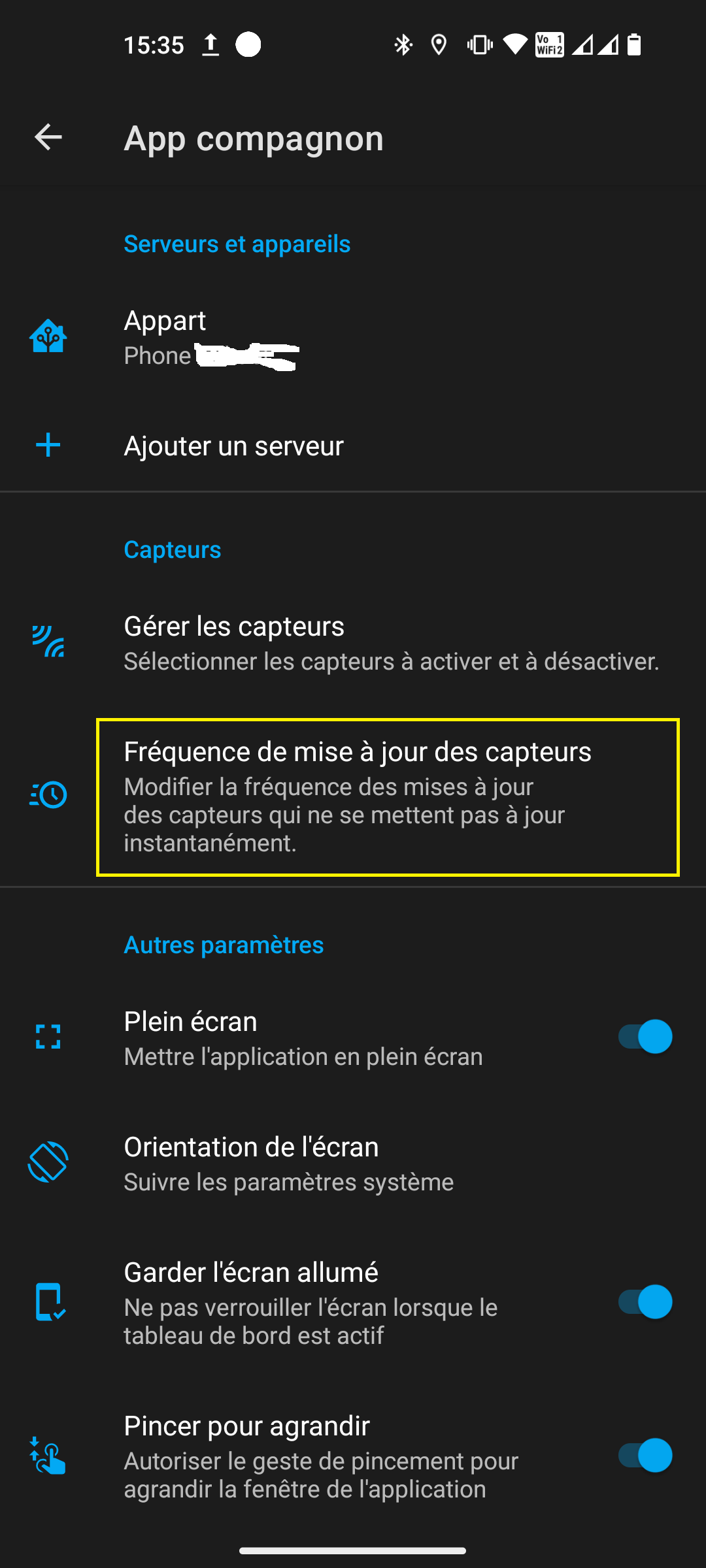
Task: Open Orientation de l'écran setting
Action: click(353, 1163)
